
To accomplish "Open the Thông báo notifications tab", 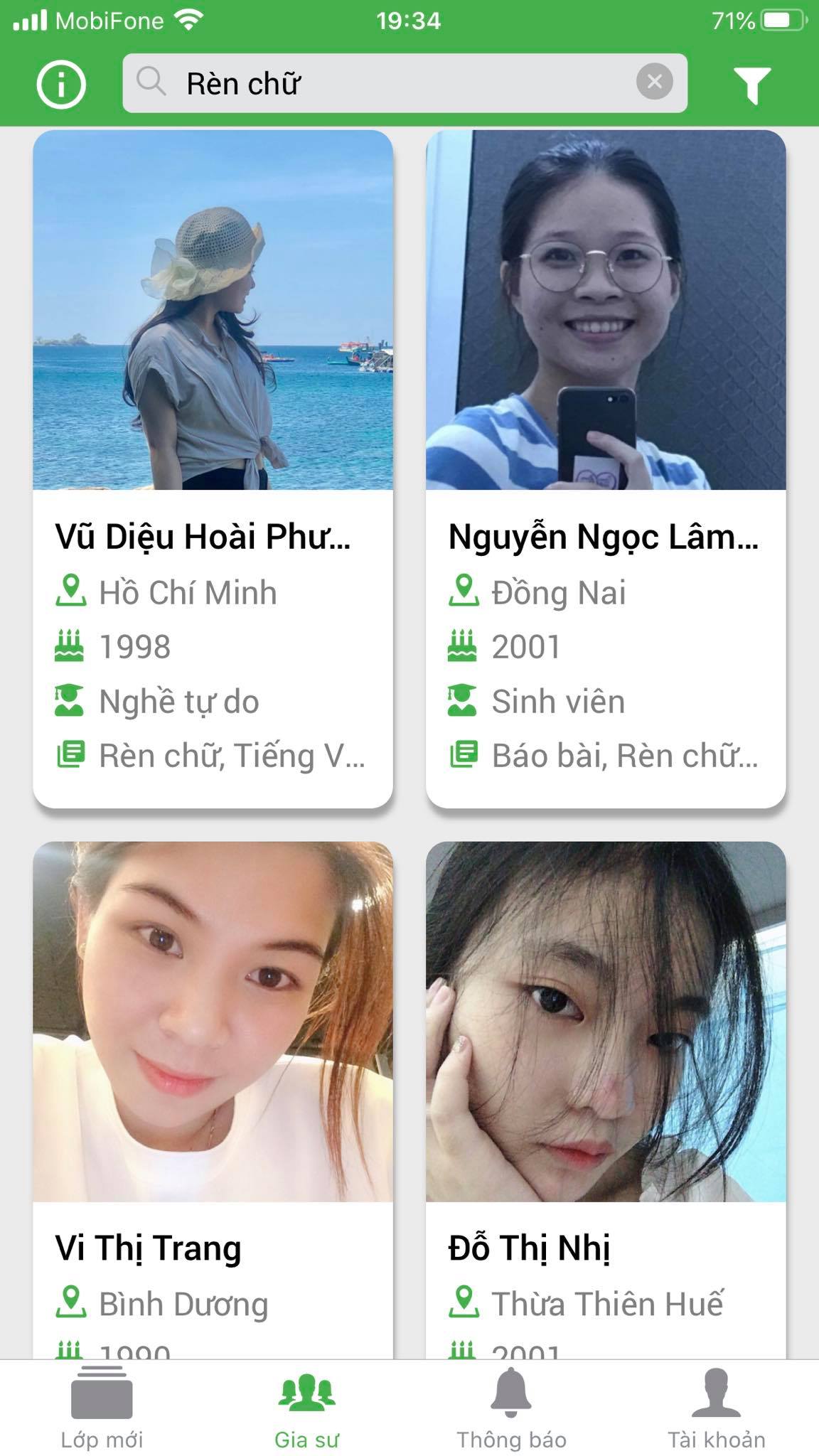I will coord(511,1409).
